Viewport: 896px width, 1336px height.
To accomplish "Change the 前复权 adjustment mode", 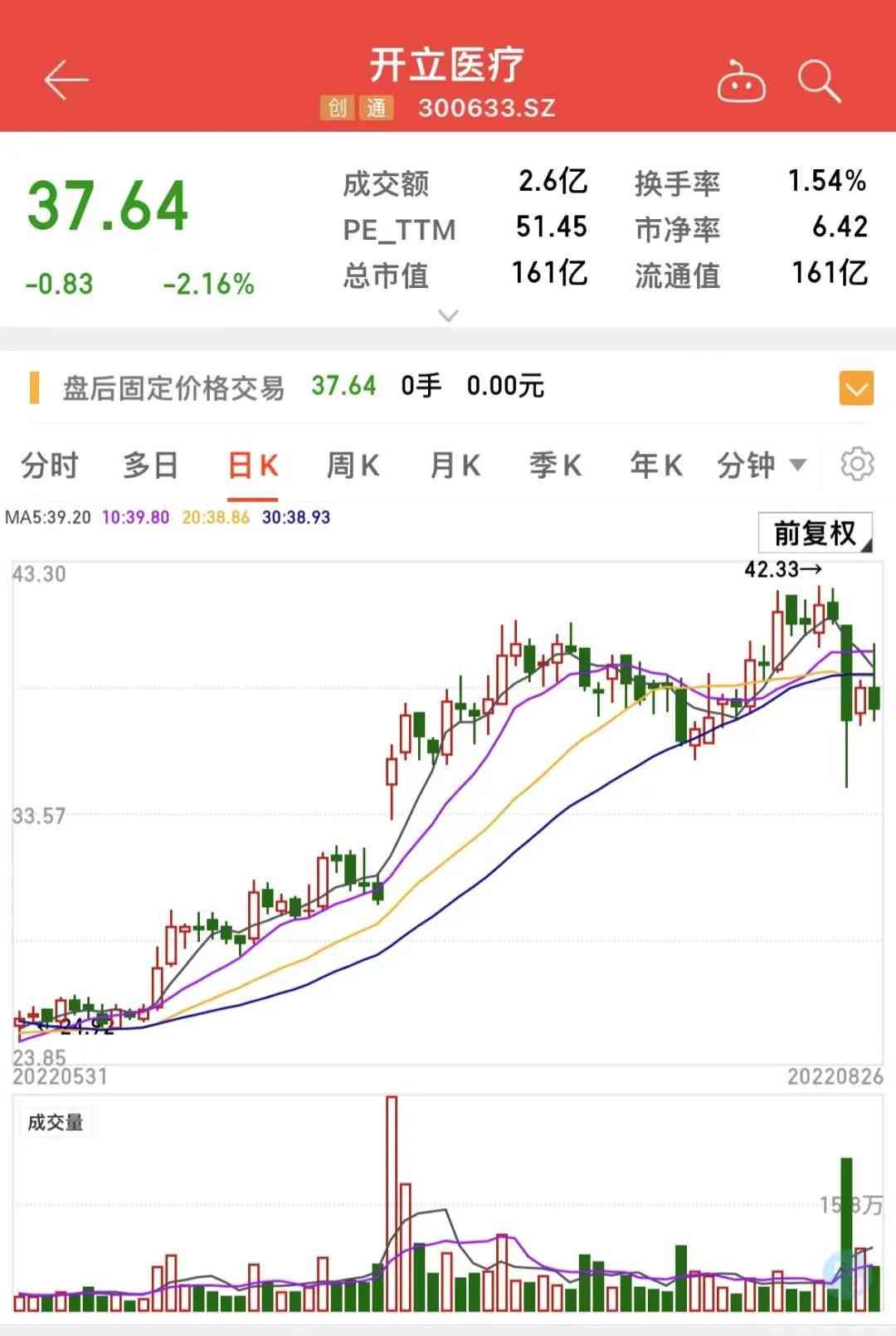I will pyautogui.click(x=815, y=534).
